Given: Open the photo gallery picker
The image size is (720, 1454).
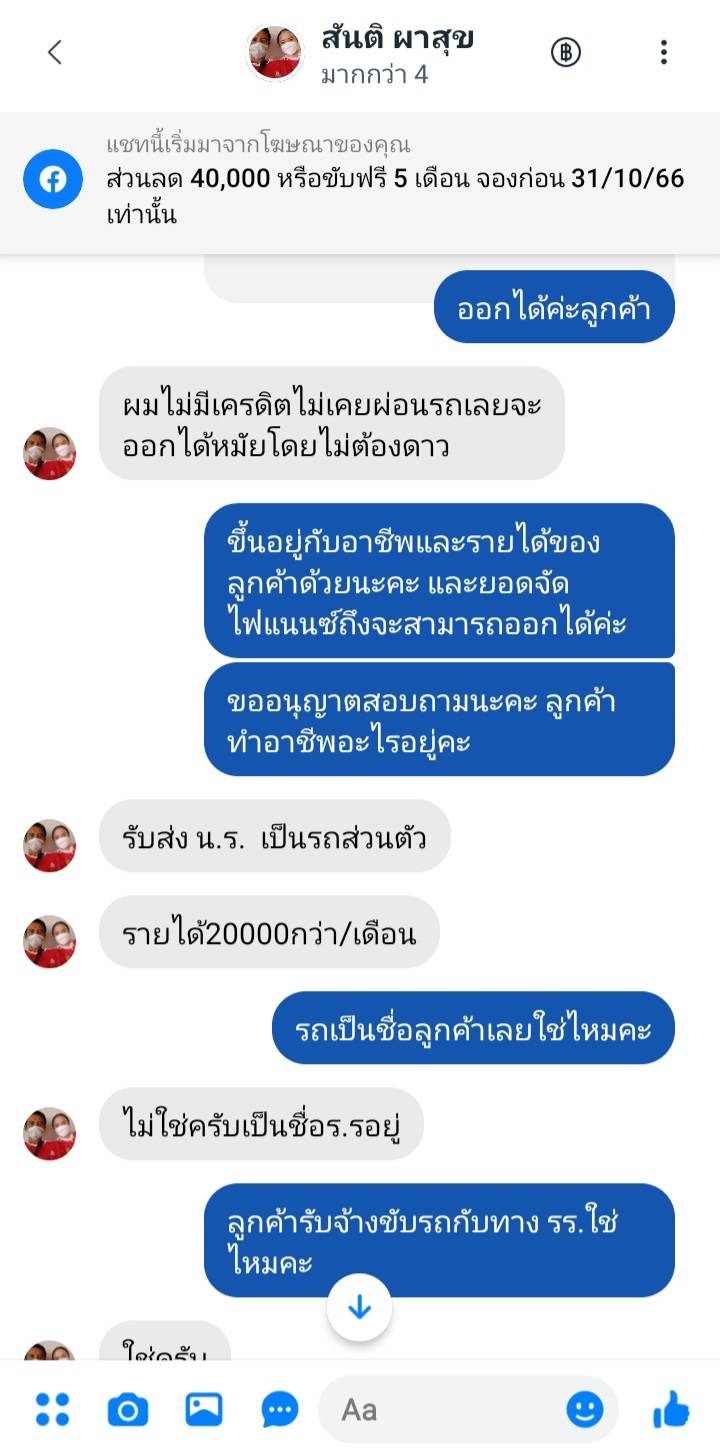Looking at the screenshot, I should (x=204, y=1409).
